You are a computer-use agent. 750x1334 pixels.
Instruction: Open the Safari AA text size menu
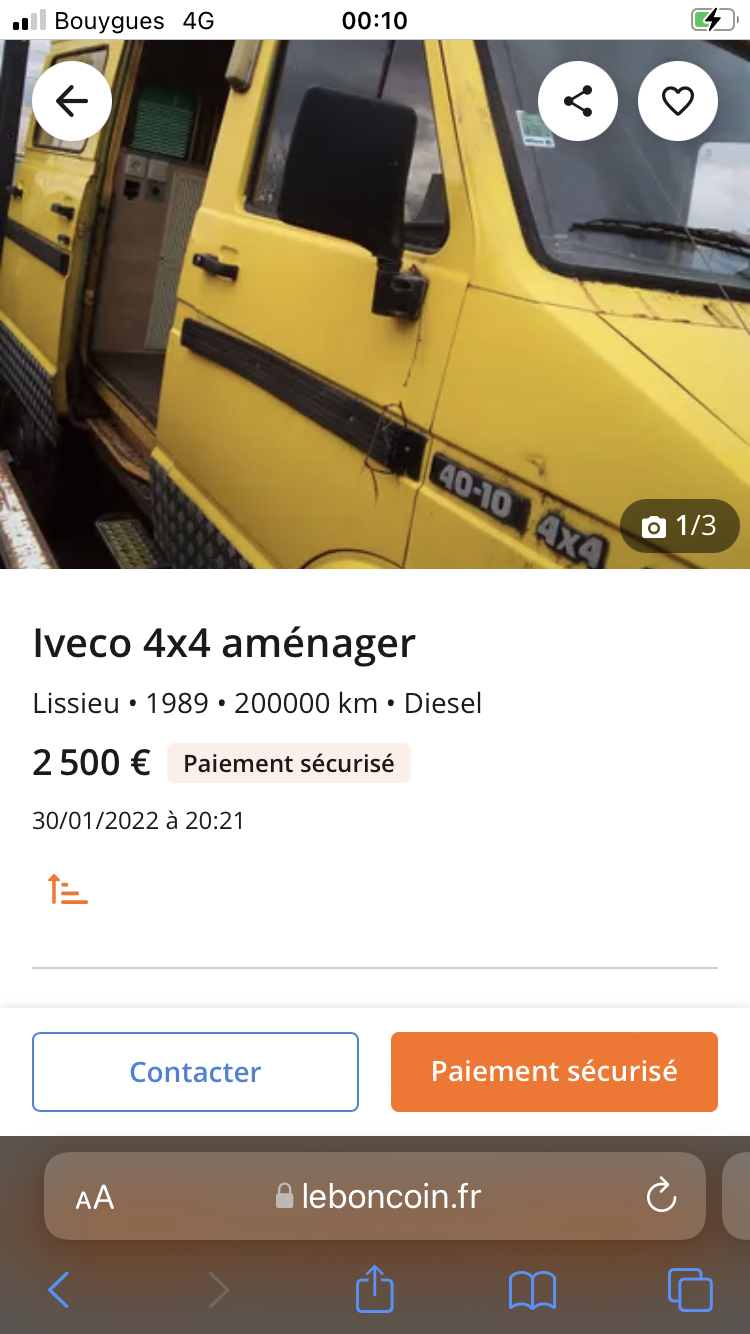pos(95,1197)
